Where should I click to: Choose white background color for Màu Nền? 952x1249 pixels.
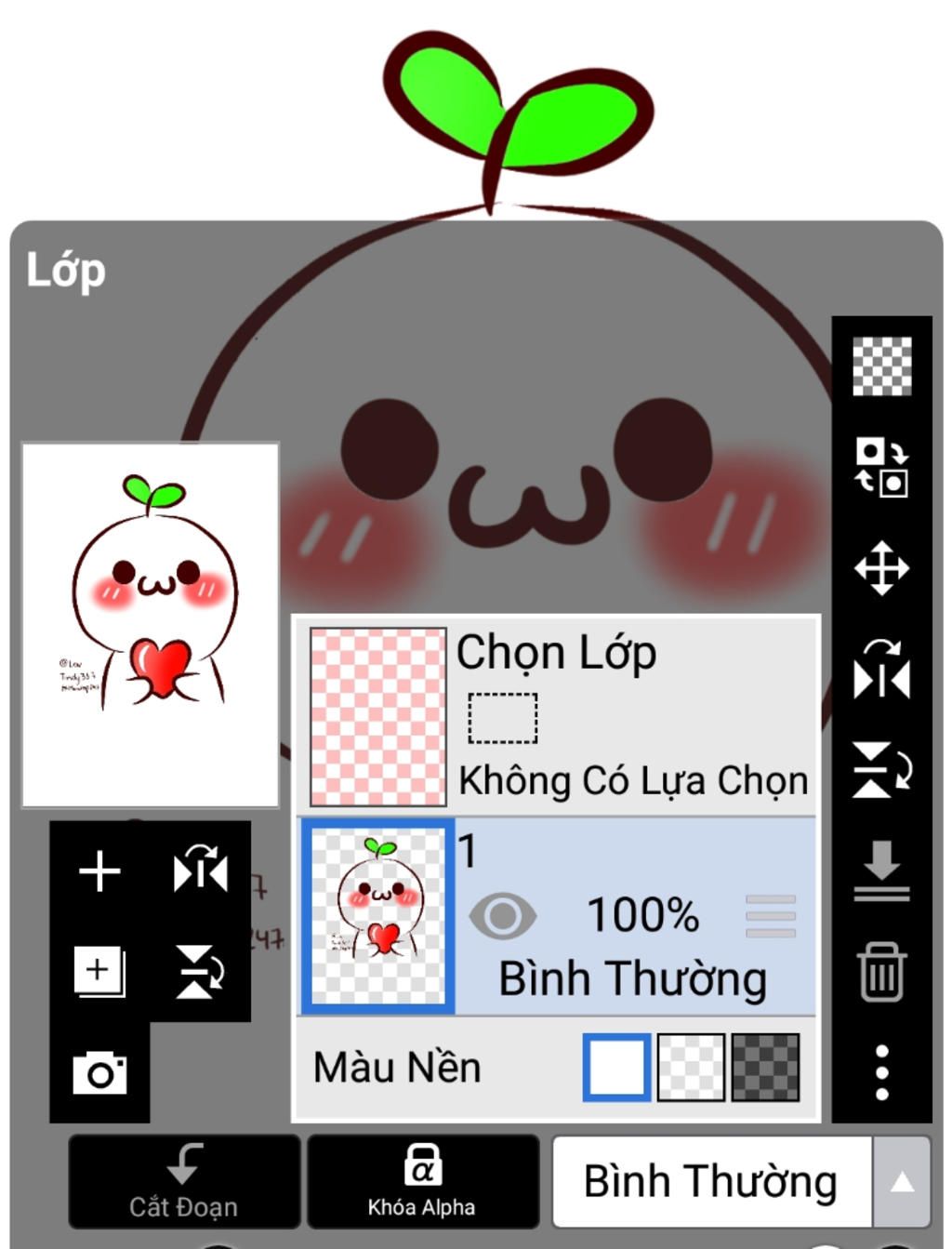[x=616, y=1068]
